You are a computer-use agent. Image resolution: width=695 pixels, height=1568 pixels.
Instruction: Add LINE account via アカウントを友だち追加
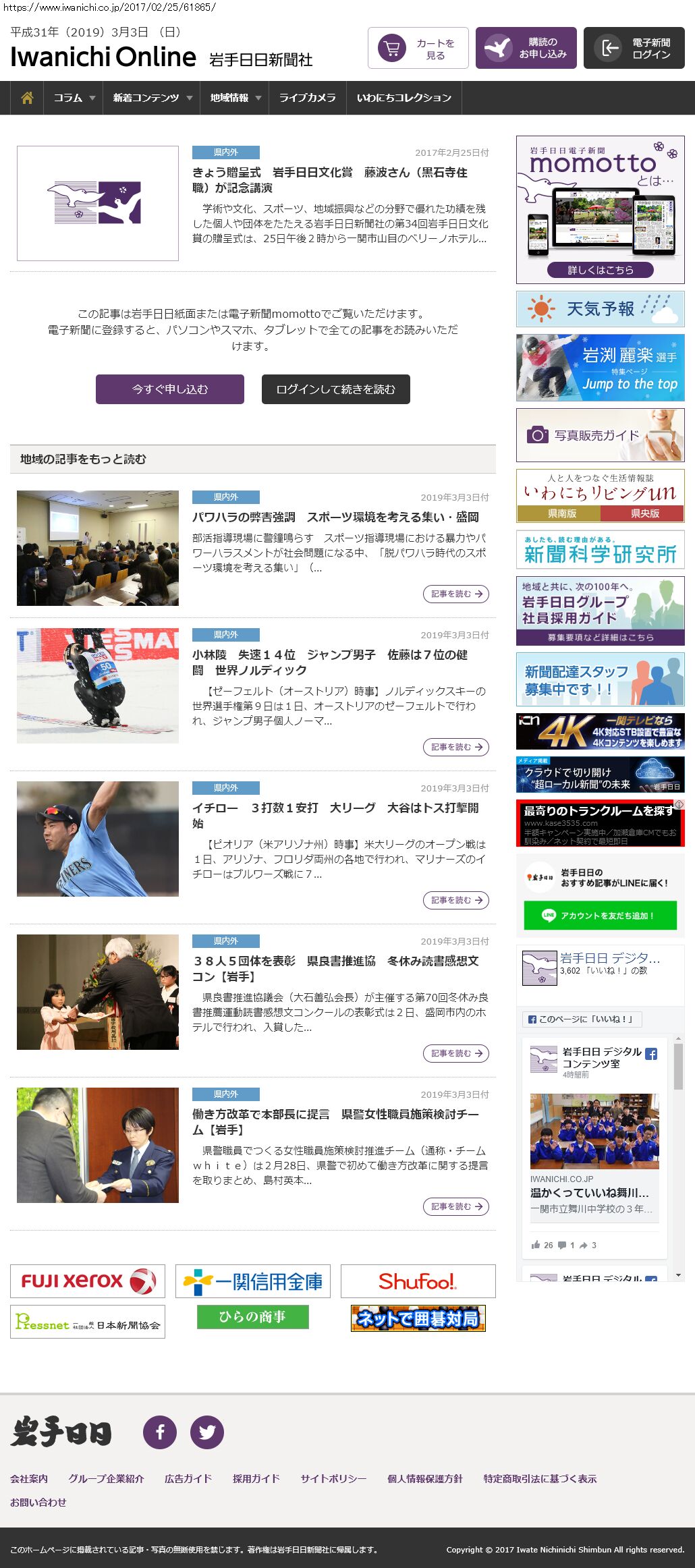tap(600, 916)
